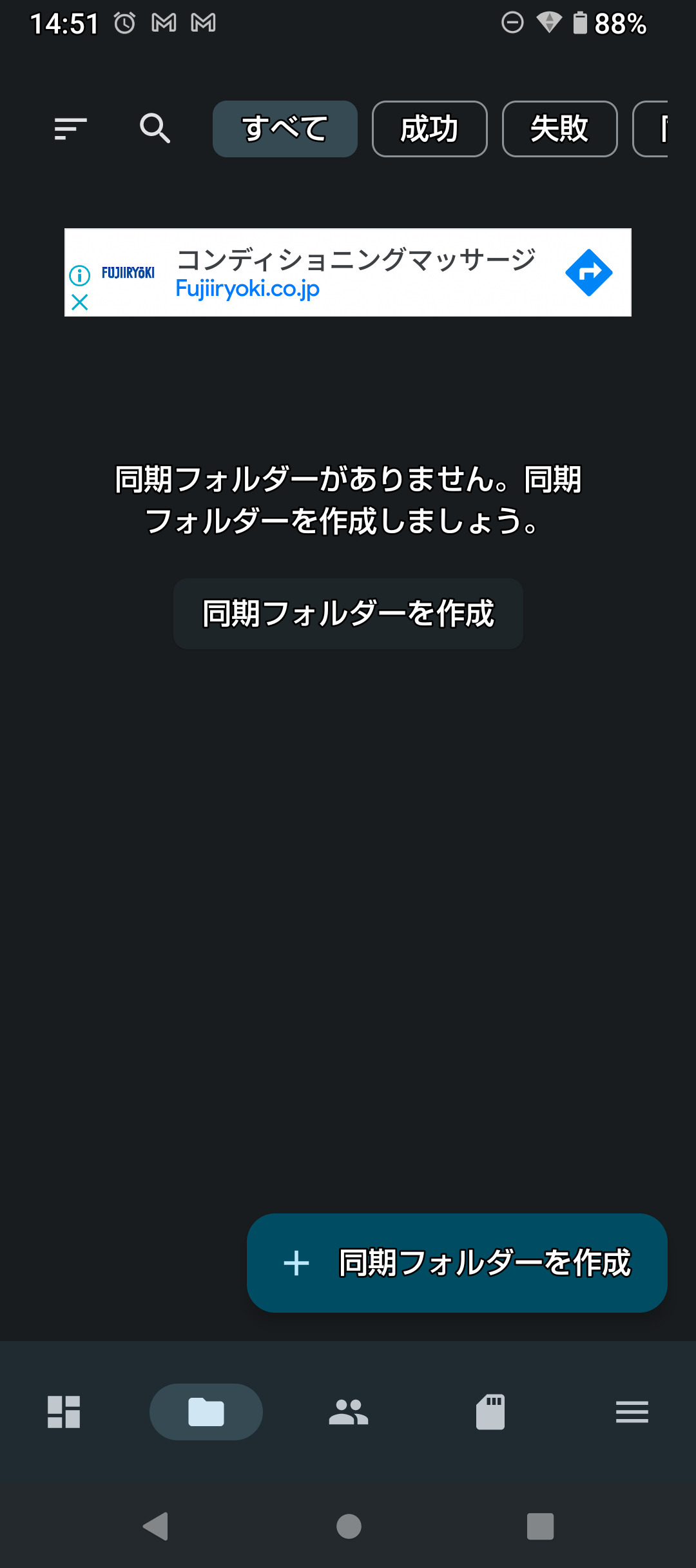Select the すべて filter chip
Image resolution: width=696 pixels, height=1568 pixels.
point(285,129)
